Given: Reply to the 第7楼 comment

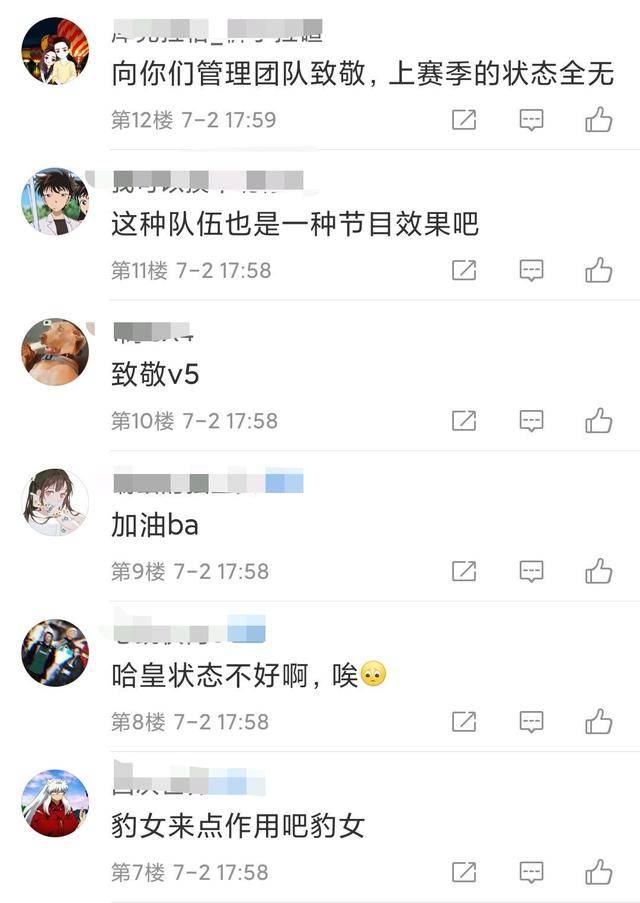Looking at the screenshot, I should pyautogui.click(x=531, y=872).
